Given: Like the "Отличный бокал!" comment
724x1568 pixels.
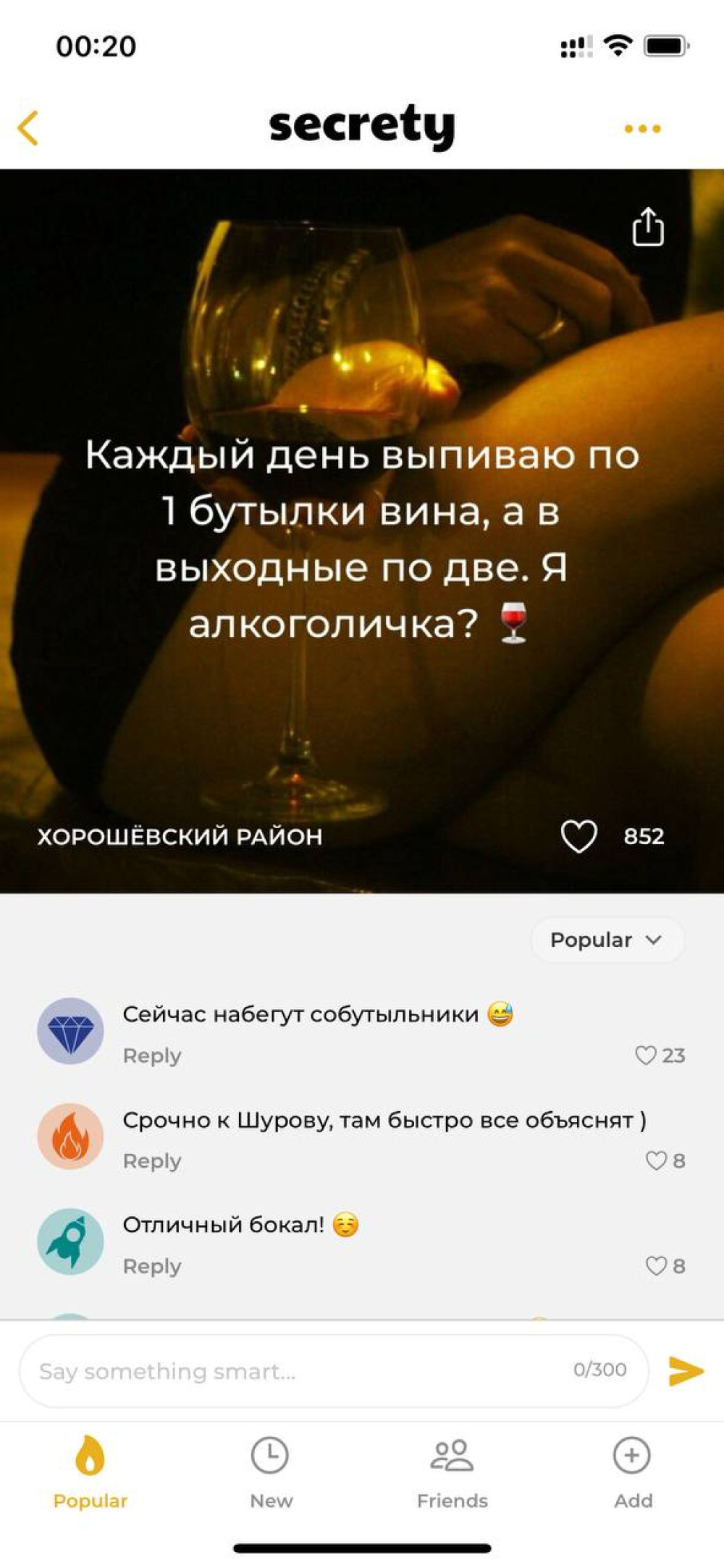Looking at the screenshot, I should point(656,1266).
